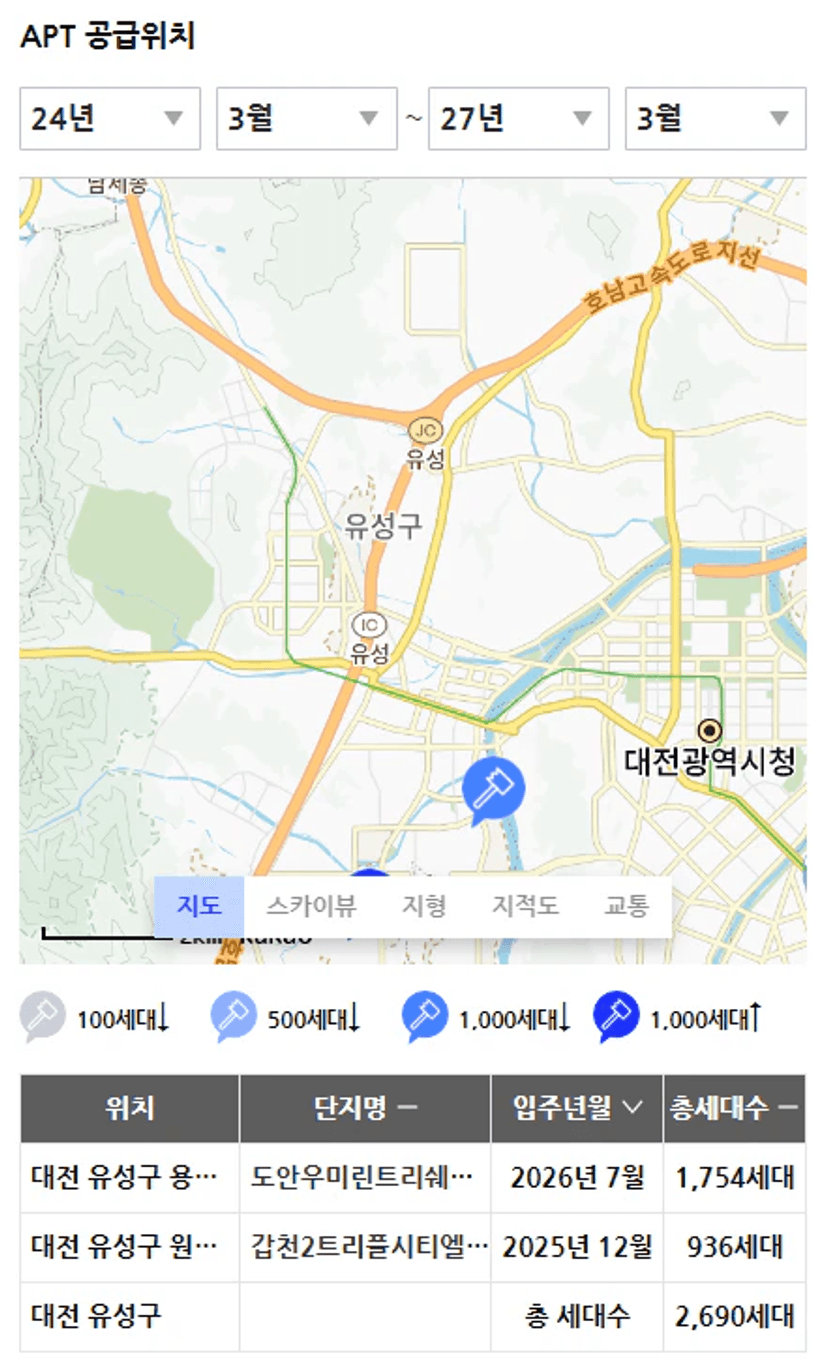Open the start month dropdown
Screen dimensions: 827x1360
[306, 119]
